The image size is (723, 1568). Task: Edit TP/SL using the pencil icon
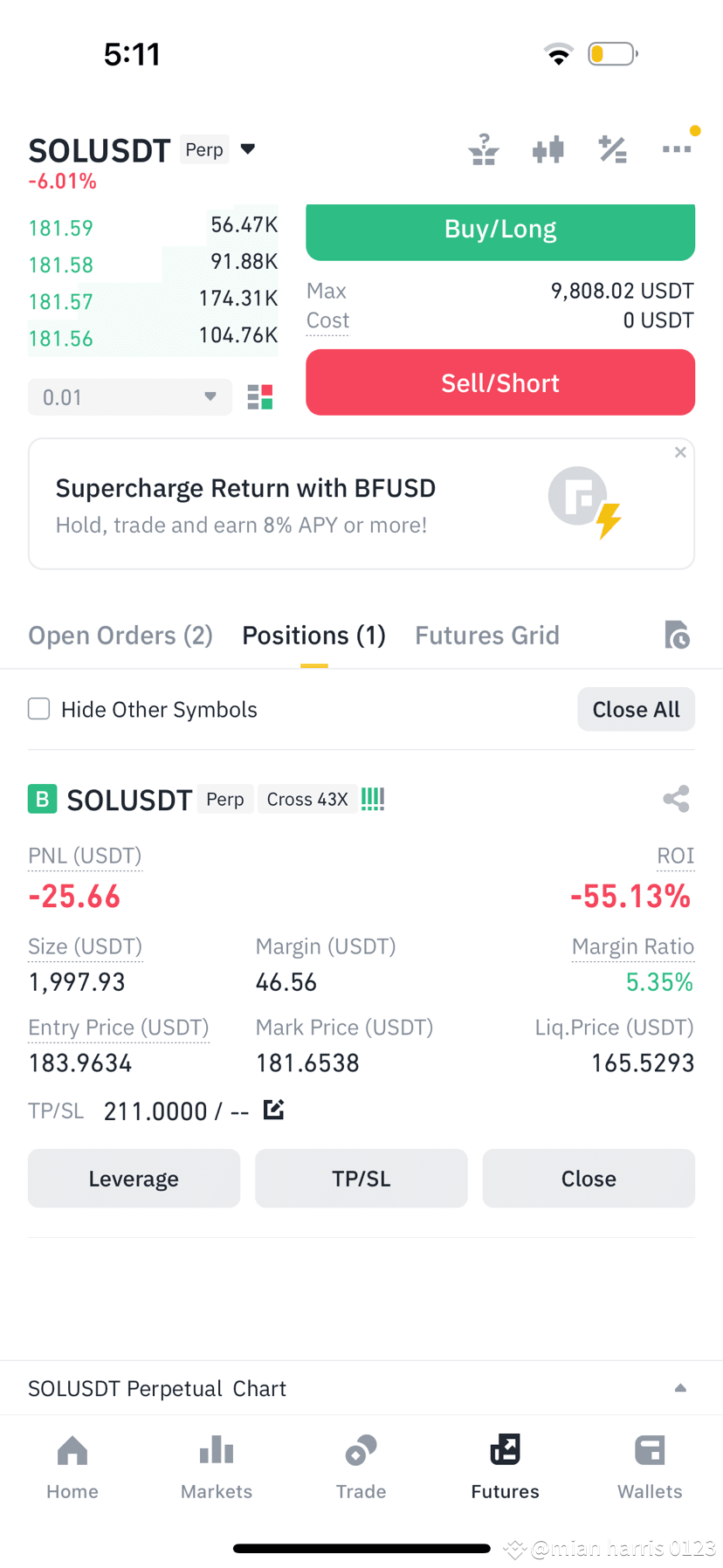point(273,1109)
